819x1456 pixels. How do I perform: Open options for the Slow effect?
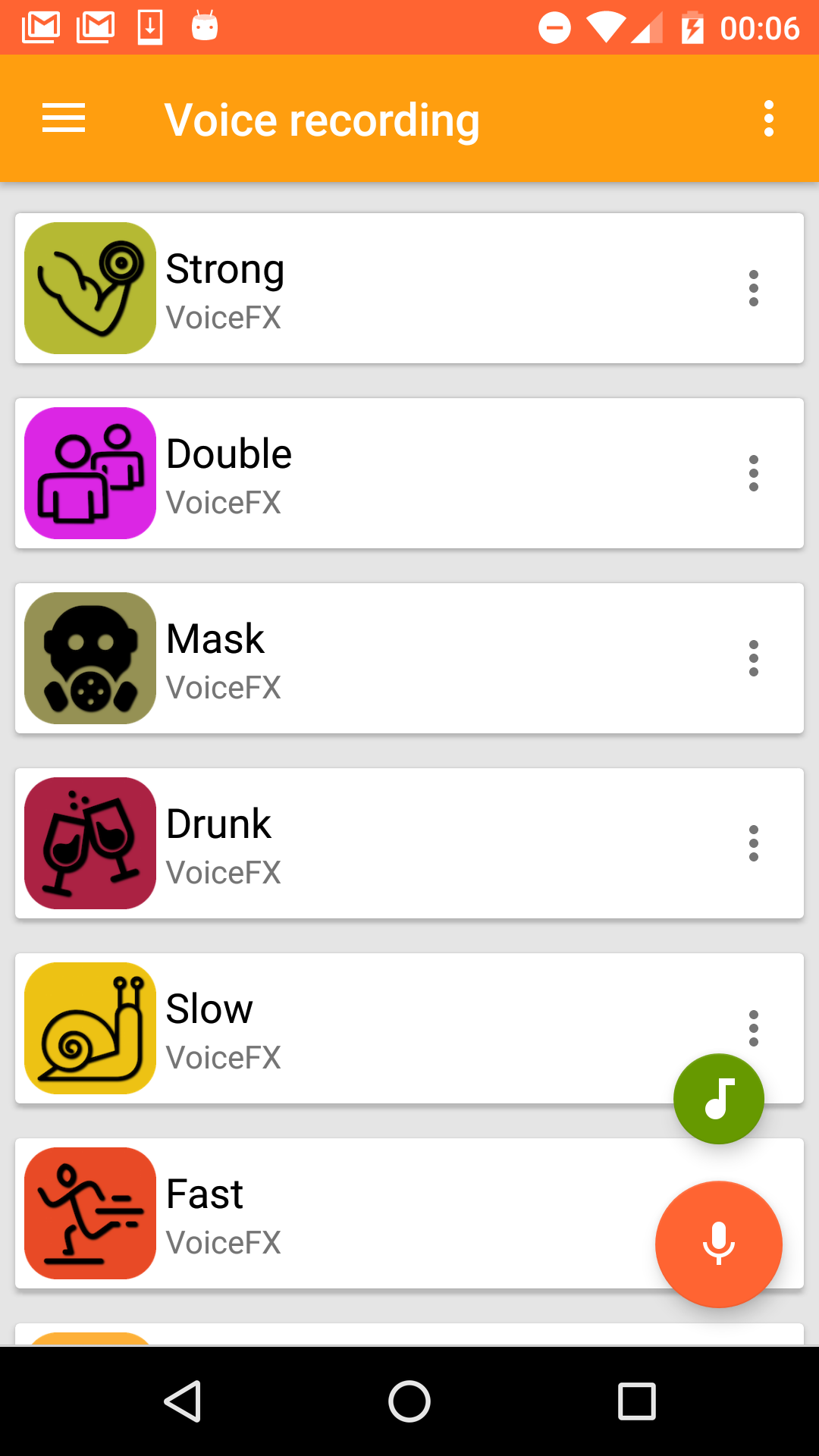pos(753,1028)
